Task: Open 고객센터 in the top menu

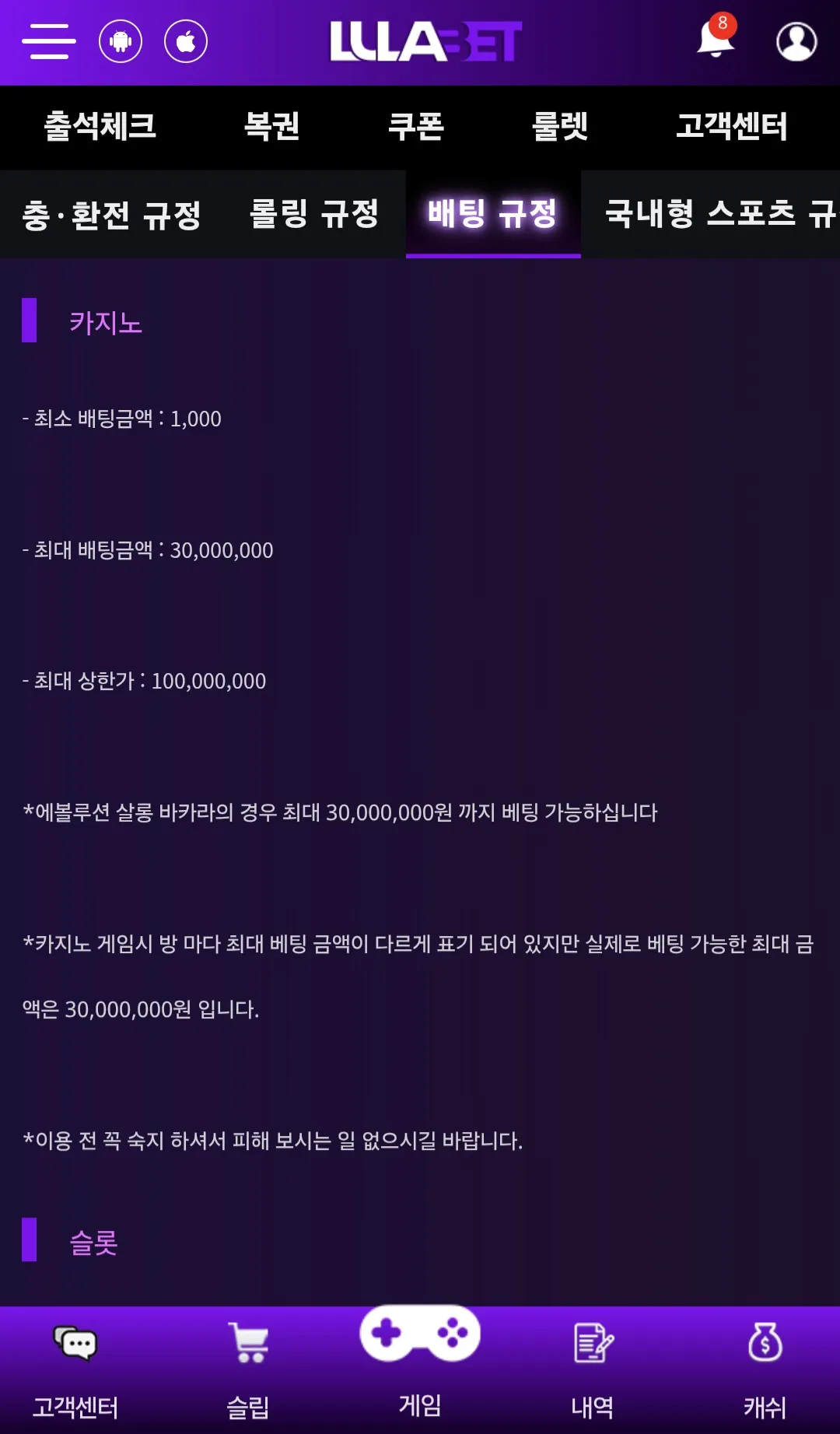Action: [x=732, y=127]
